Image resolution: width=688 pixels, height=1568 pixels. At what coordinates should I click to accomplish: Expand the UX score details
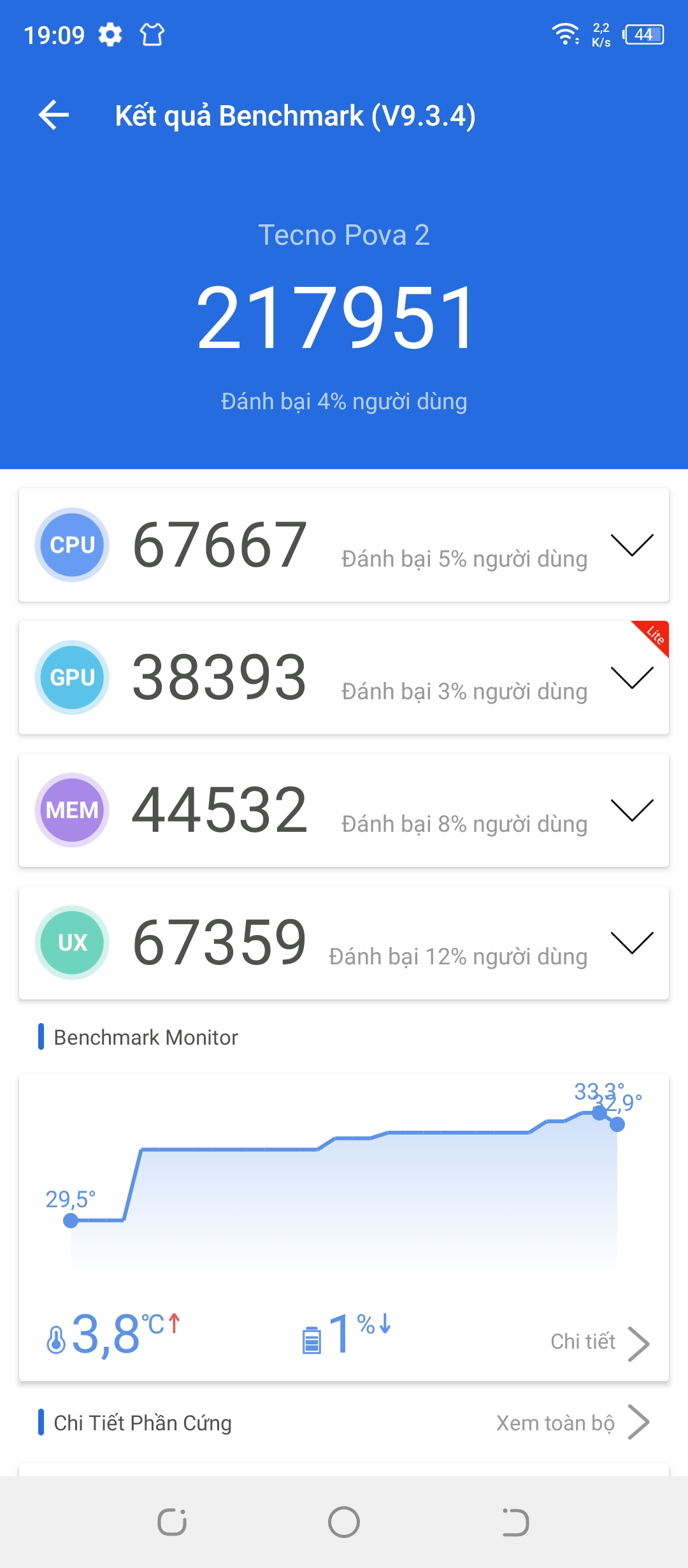click(632, 943)
